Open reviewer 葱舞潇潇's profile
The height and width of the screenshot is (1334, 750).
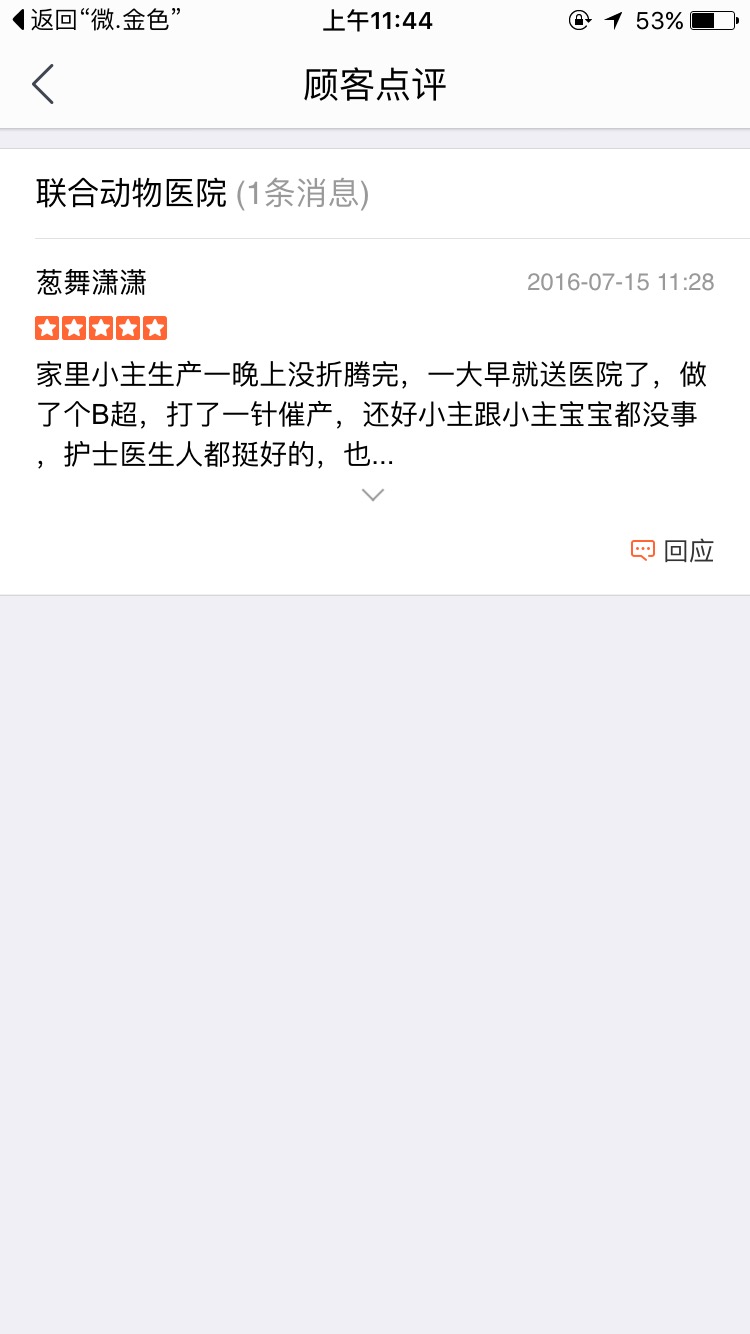[91, 283]
